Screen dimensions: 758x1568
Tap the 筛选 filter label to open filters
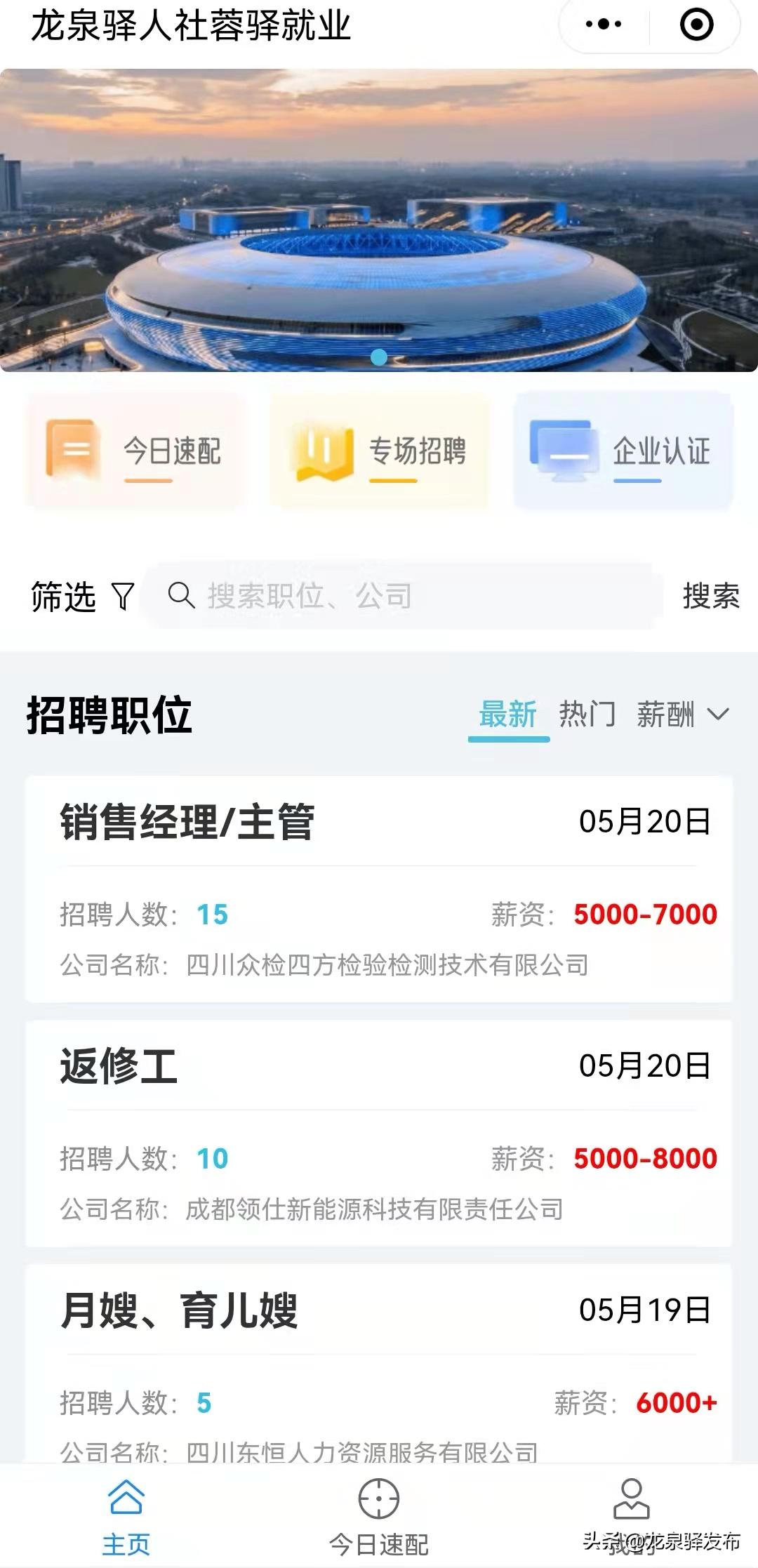point(62,597)
